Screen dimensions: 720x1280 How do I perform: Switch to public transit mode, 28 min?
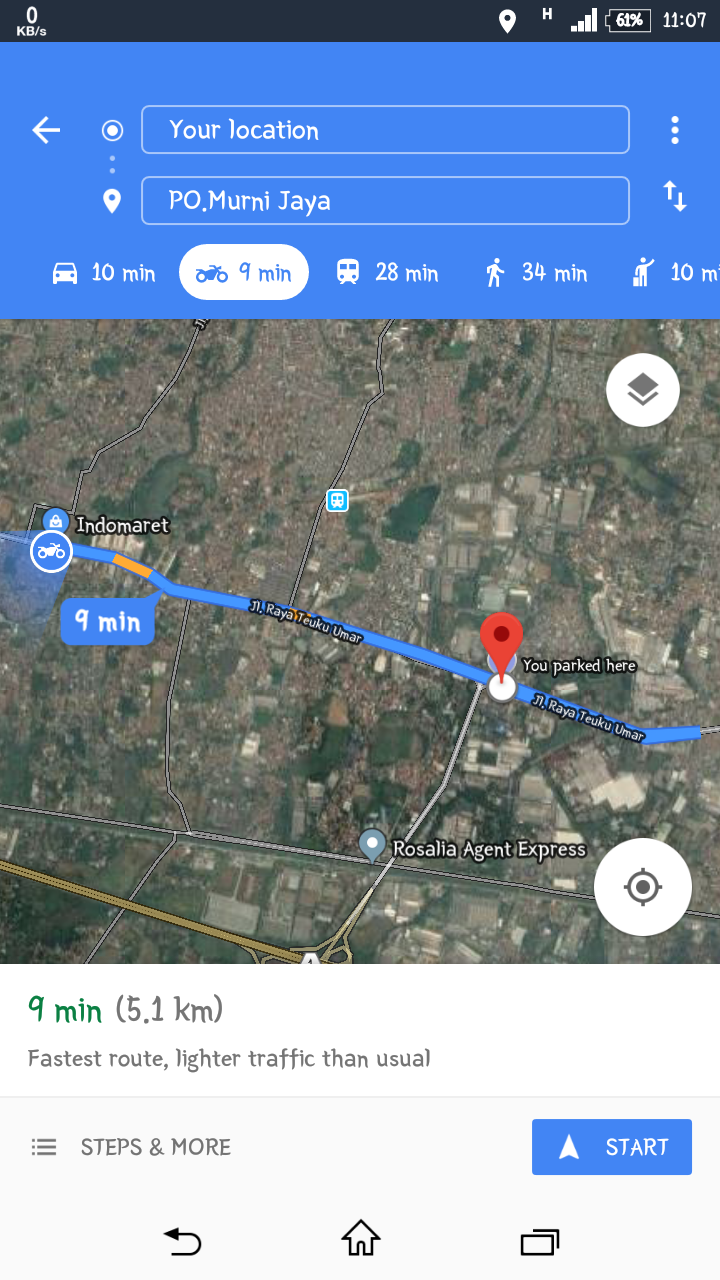click(387, 273)
